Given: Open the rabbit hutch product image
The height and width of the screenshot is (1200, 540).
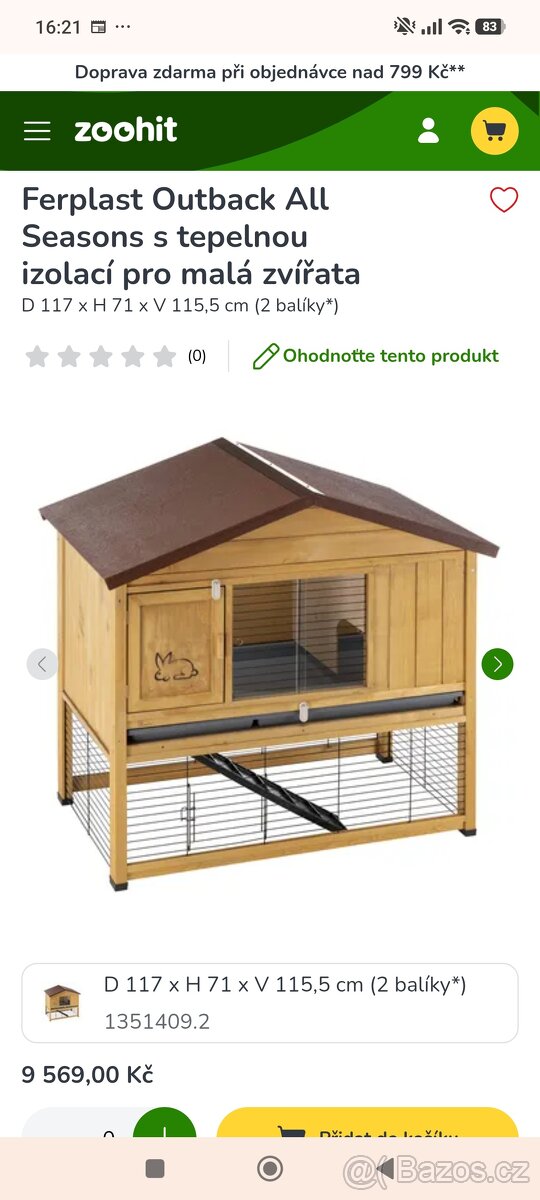Looking at the screenshot, I should [x=268, y=663].
